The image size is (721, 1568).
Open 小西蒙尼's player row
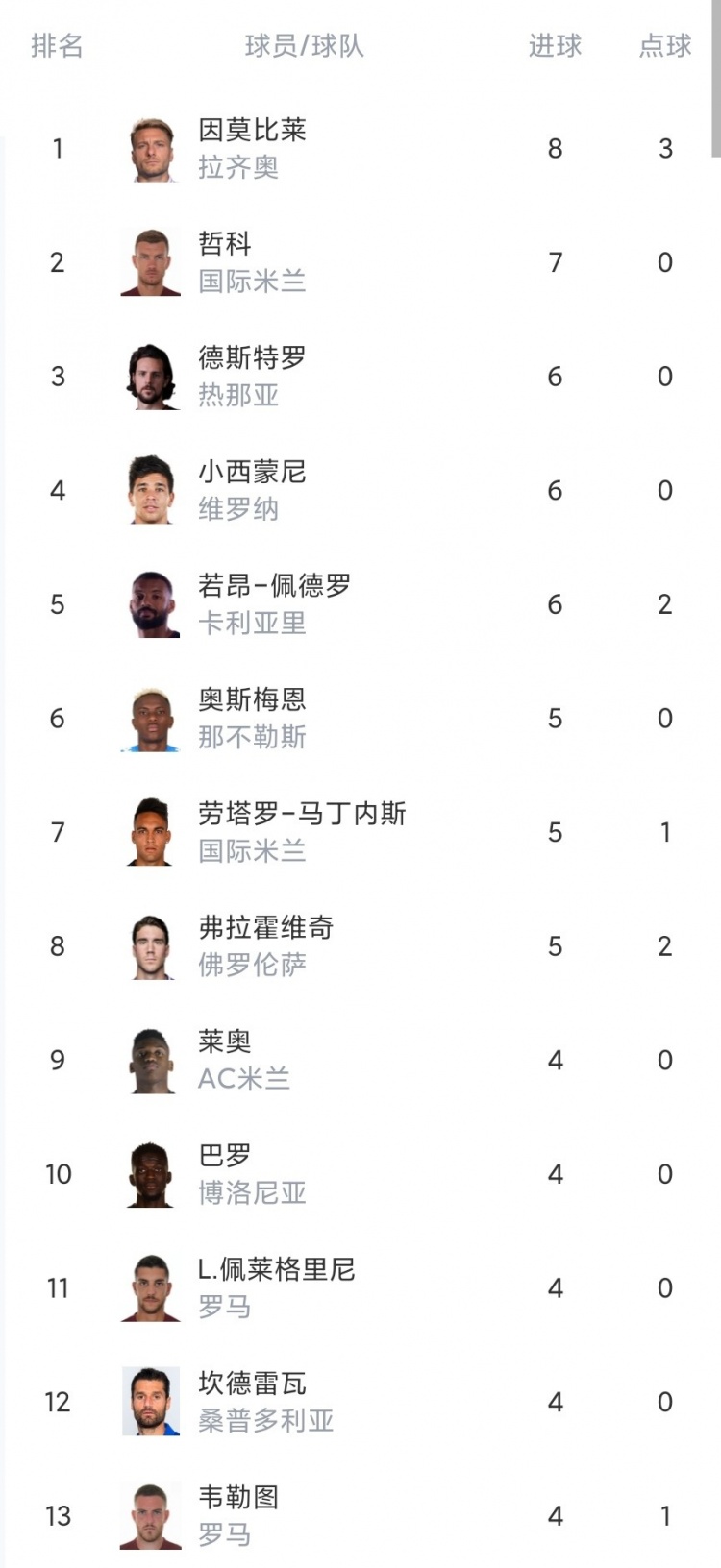(x=360, y=490)
